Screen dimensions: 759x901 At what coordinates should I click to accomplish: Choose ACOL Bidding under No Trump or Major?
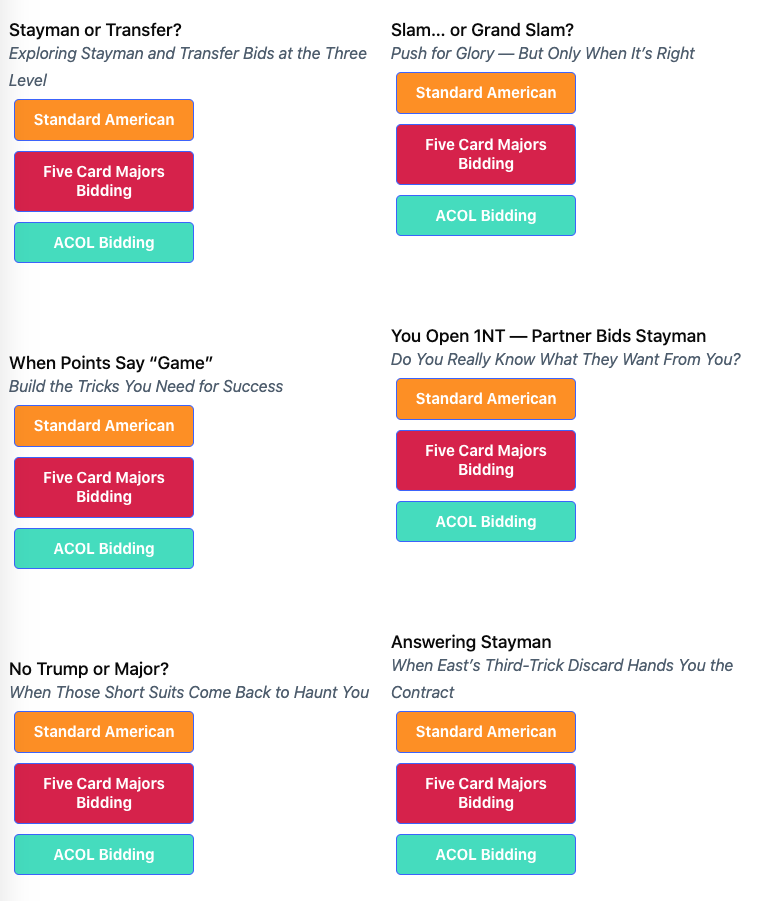[104, 855]
